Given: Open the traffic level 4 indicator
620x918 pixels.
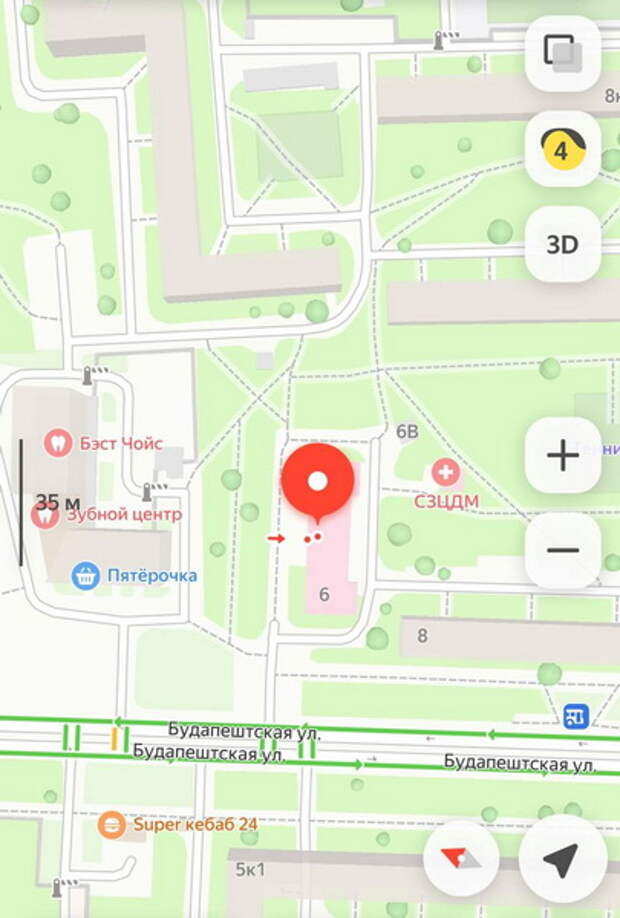Looking at the screenshot, I should (563, 150).
